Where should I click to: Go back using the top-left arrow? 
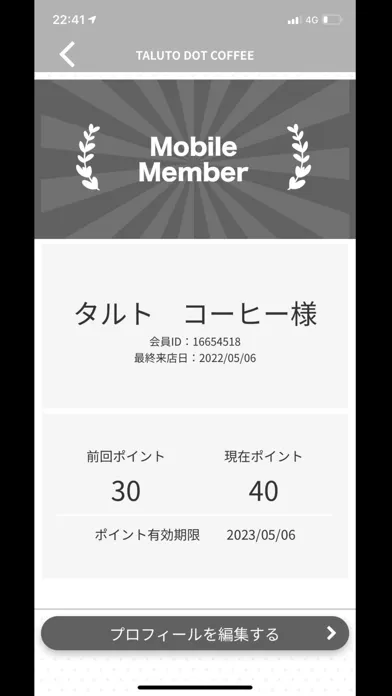67,55
